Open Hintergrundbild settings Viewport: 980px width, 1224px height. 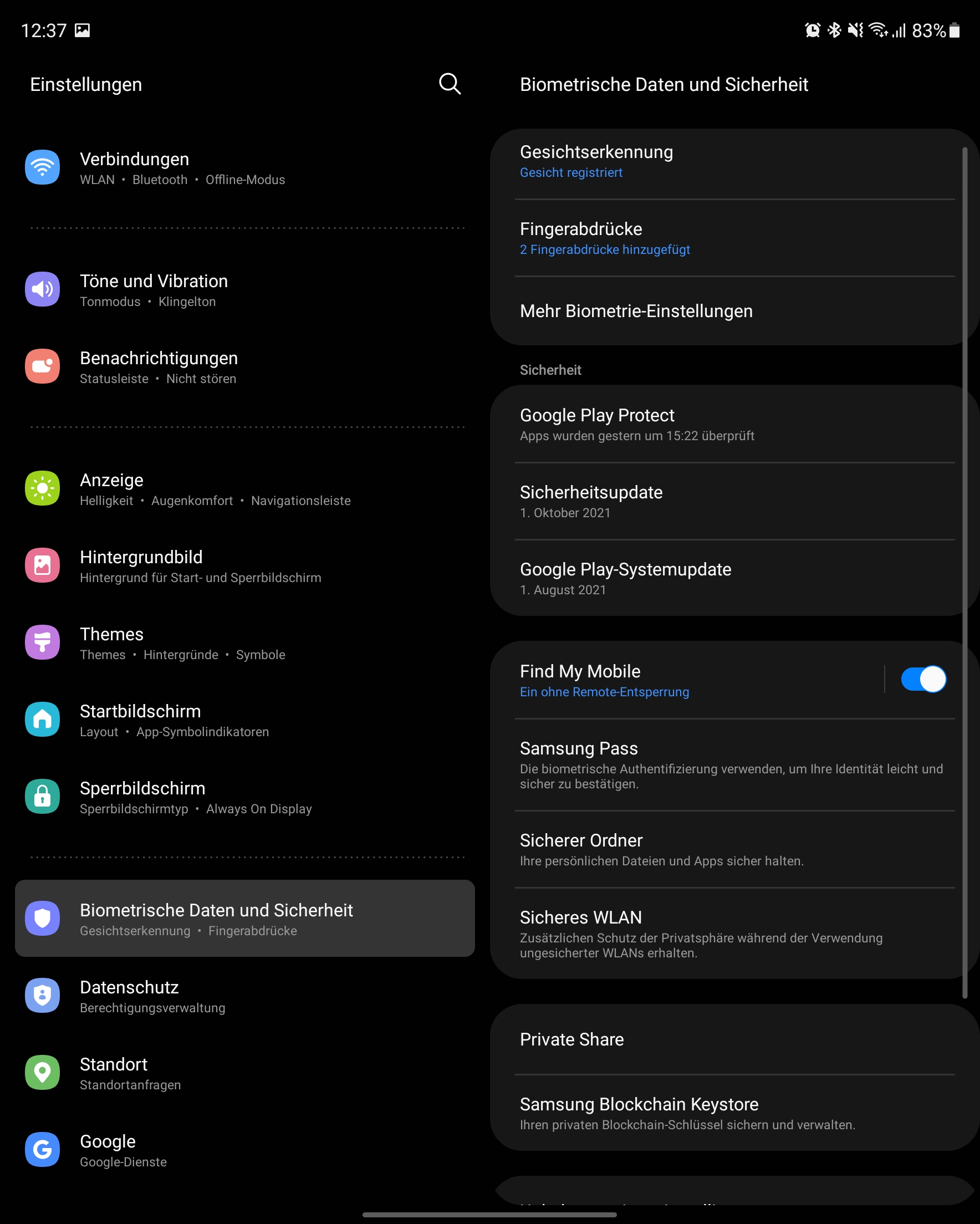point(200,566)
